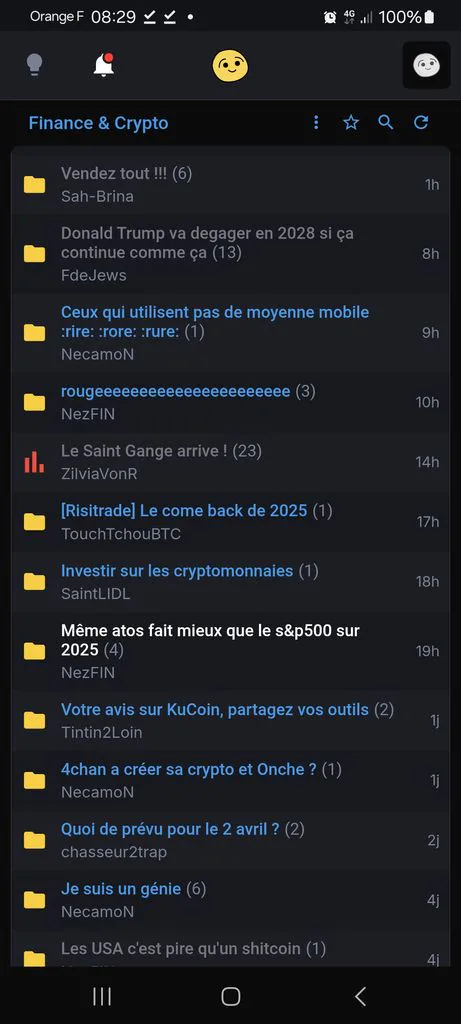Open the atos vs s&p500 thread
This screenshot has height=1024, width=461.
(230, 651)
